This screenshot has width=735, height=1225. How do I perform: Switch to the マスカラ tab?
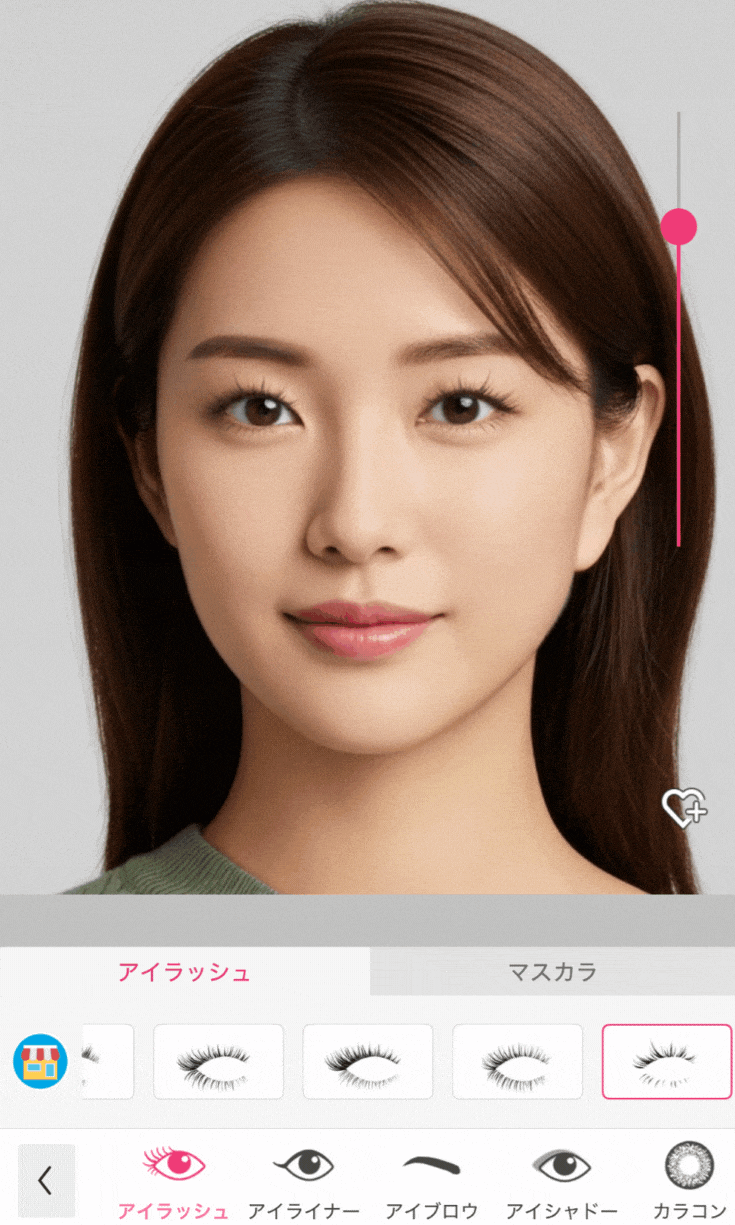pyautogui.click(x=552, y=971)
